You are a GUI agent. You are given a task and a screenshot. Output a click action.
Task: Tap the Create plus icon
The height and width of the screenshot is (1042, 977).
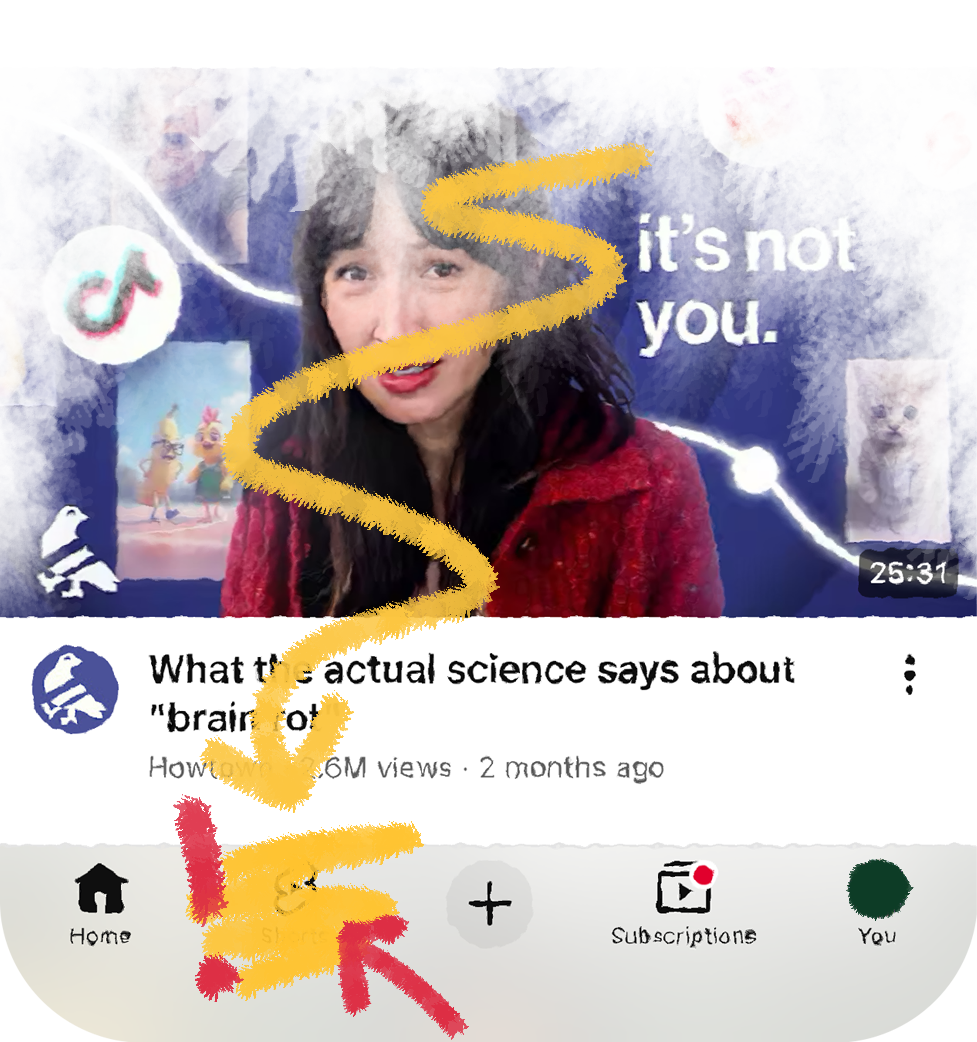pyautogui.click(x=488, y=902)
